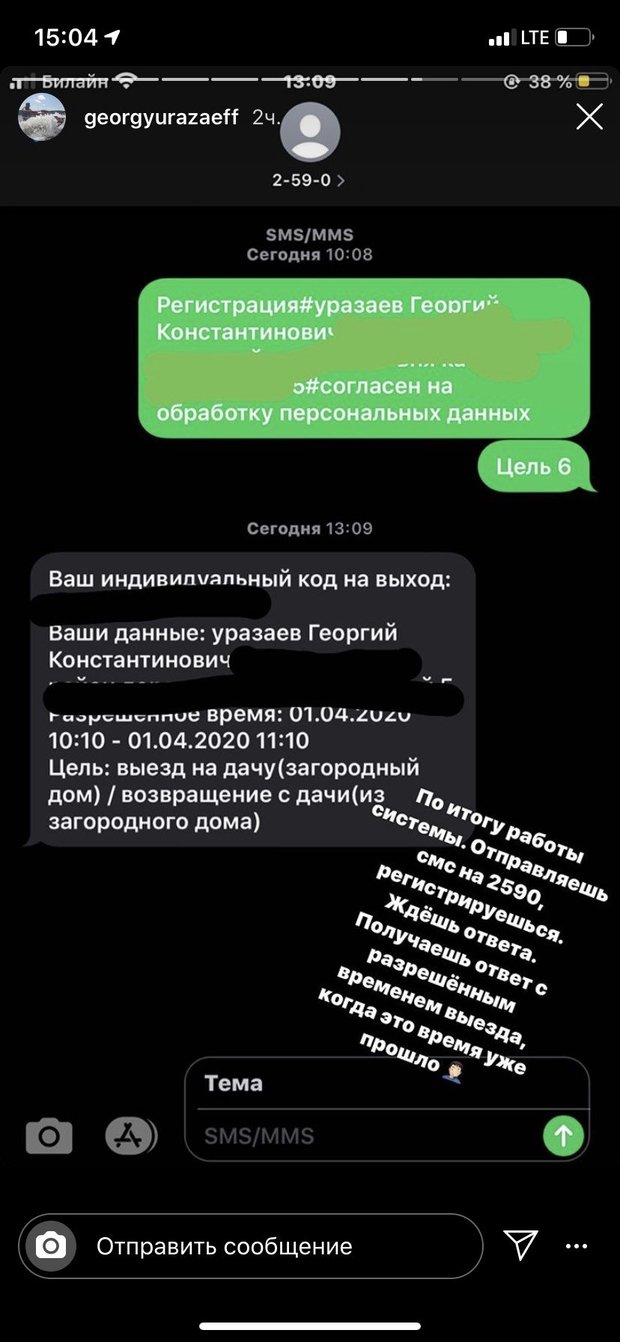This screenshot has width=620, height=1342.
Task: Open the three-dot options for the story
Action: (x=577, y=1246)
